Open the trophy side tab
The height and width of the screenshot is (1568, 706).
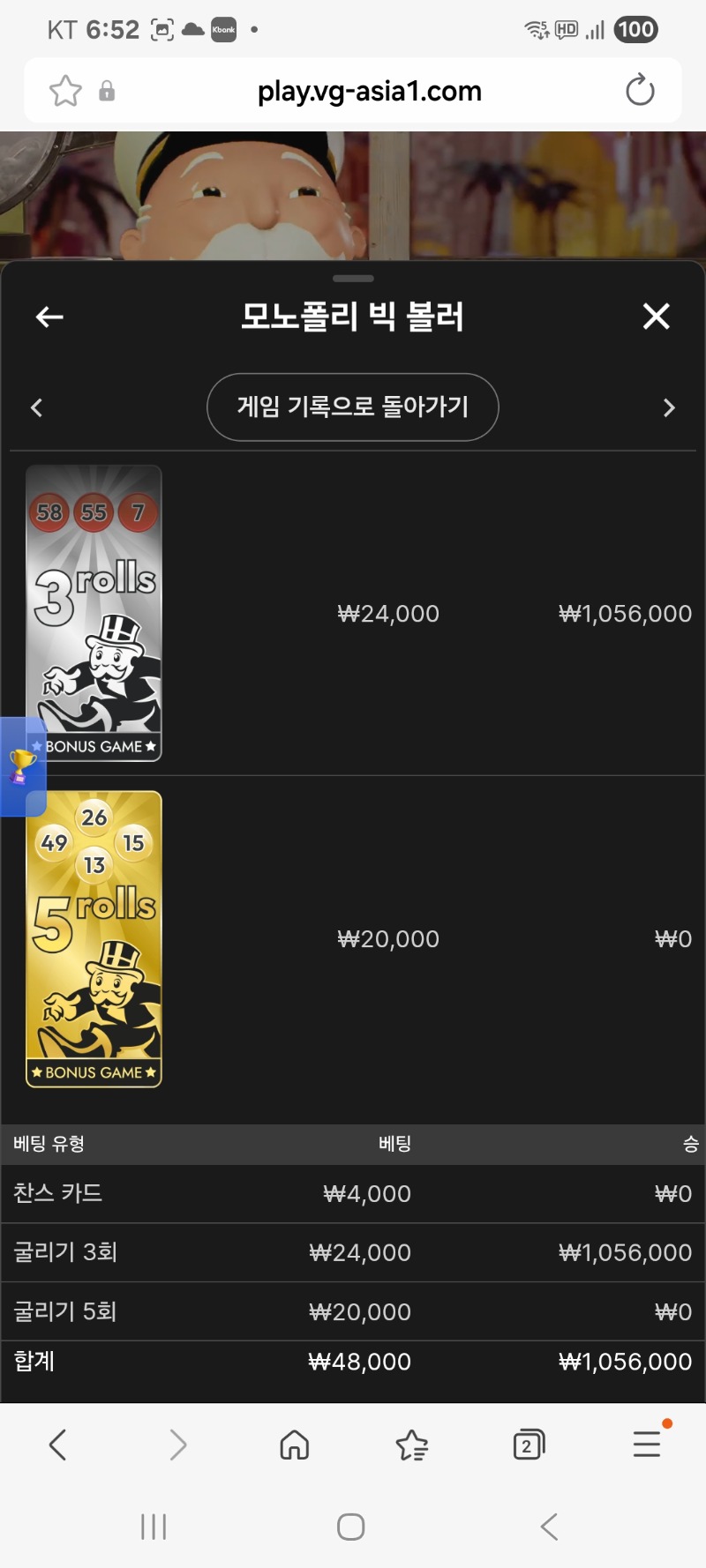point(21,765)
